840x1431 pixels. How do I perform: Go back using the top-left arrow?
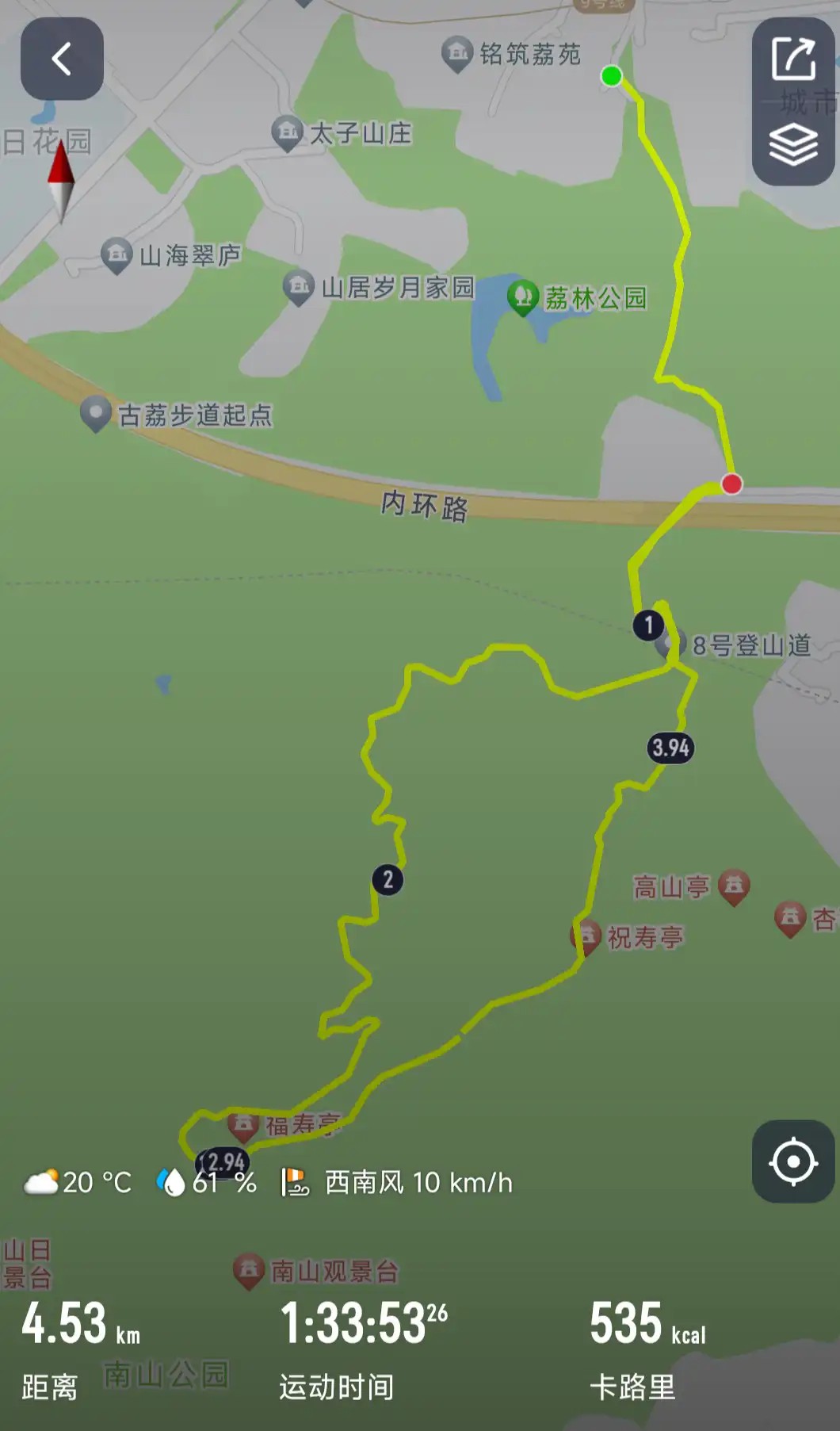tap(62, 59)
